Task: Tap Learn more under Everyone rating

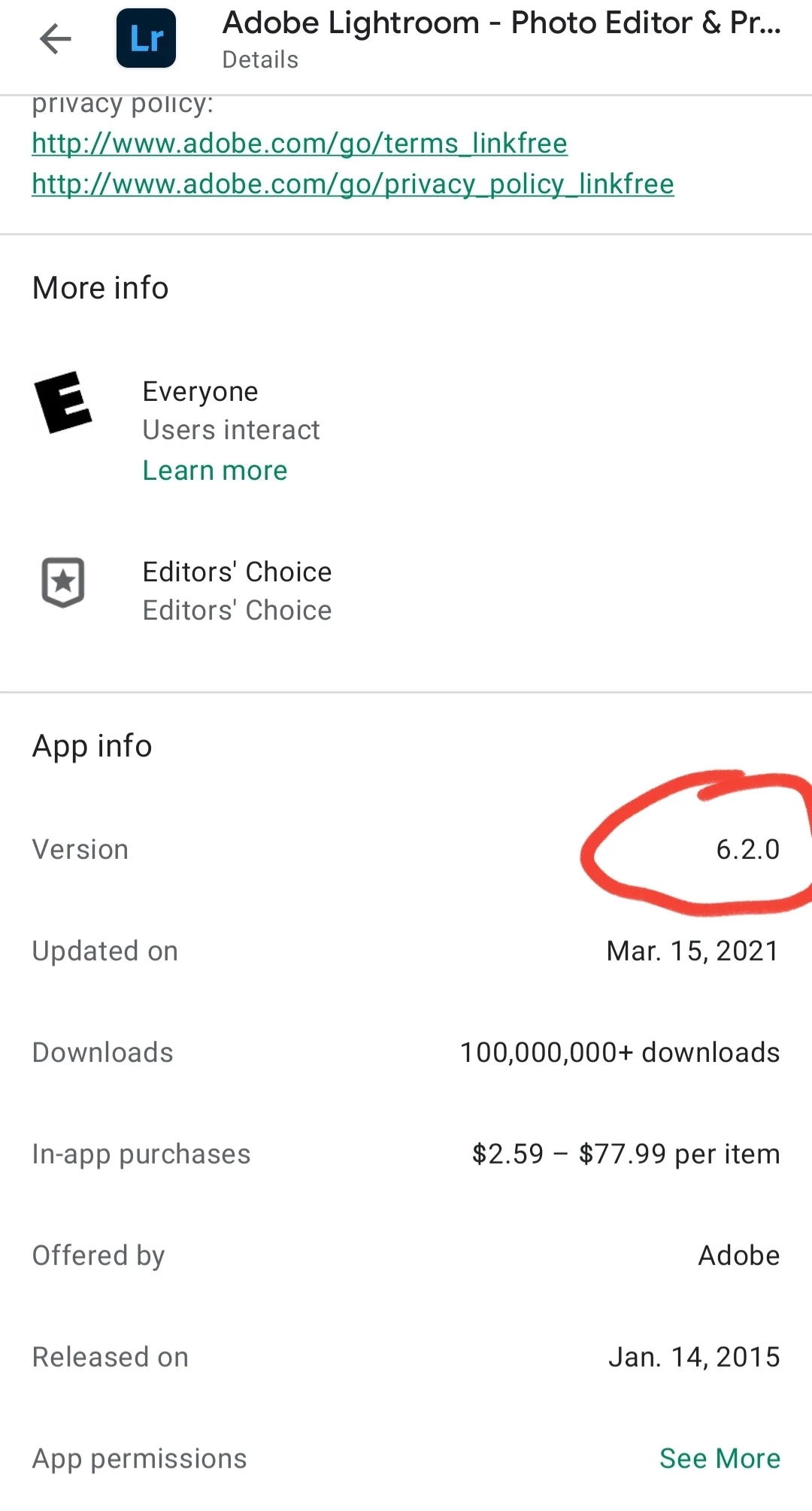Action: pos(215,471)
